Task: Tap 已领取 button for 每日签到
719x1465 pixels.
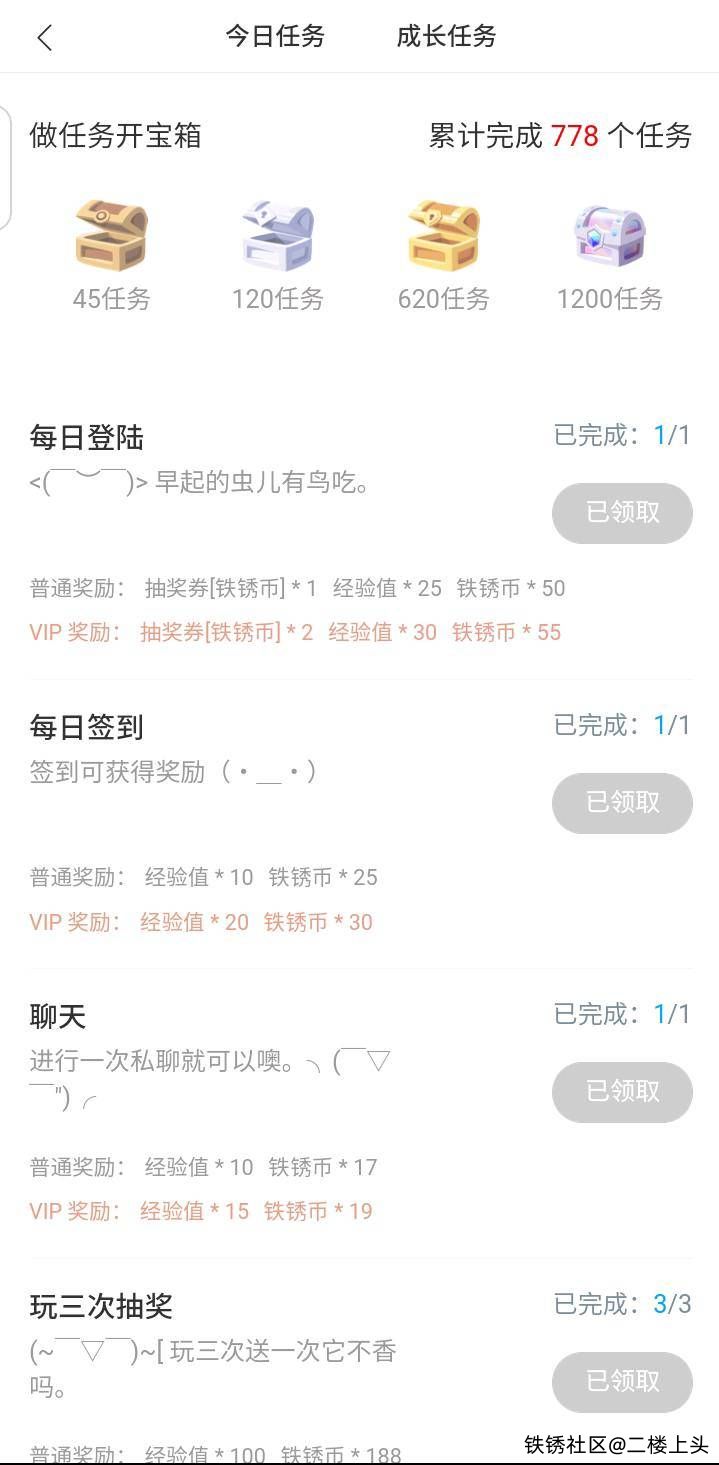Action: pos(622,803)
